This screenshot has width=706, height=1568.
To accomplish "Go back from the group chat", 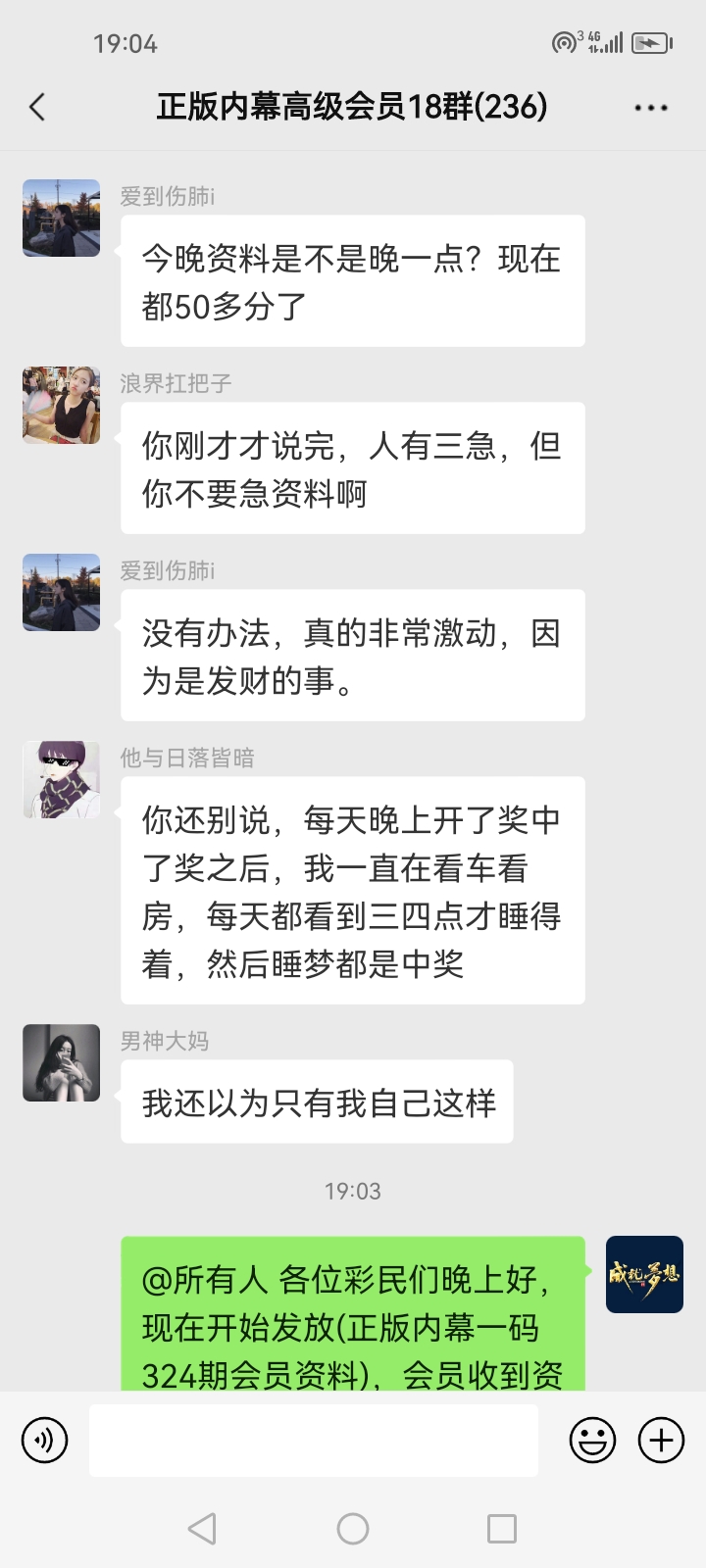I will (37, 107).
